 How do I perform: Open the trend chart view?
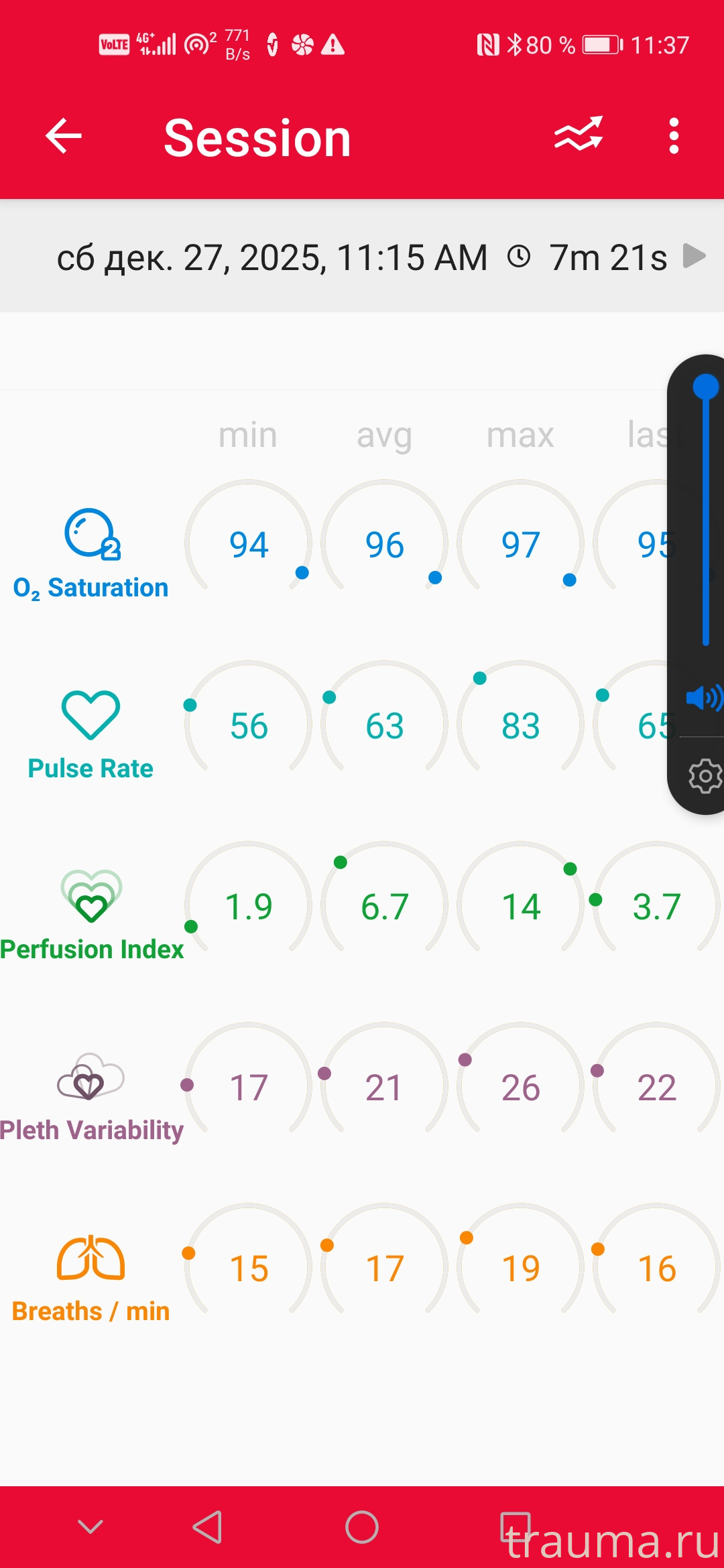pyautogui.click(x=578, y=135)
